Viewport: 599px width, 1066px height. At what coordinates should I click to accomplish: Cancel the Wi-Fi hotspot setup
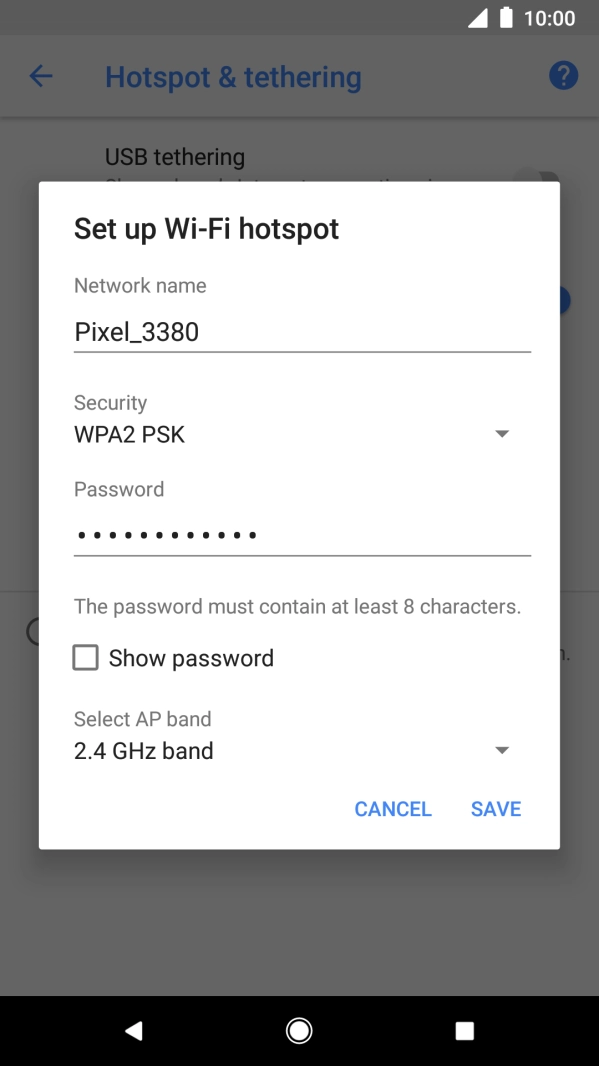click(x=393, y=809)
